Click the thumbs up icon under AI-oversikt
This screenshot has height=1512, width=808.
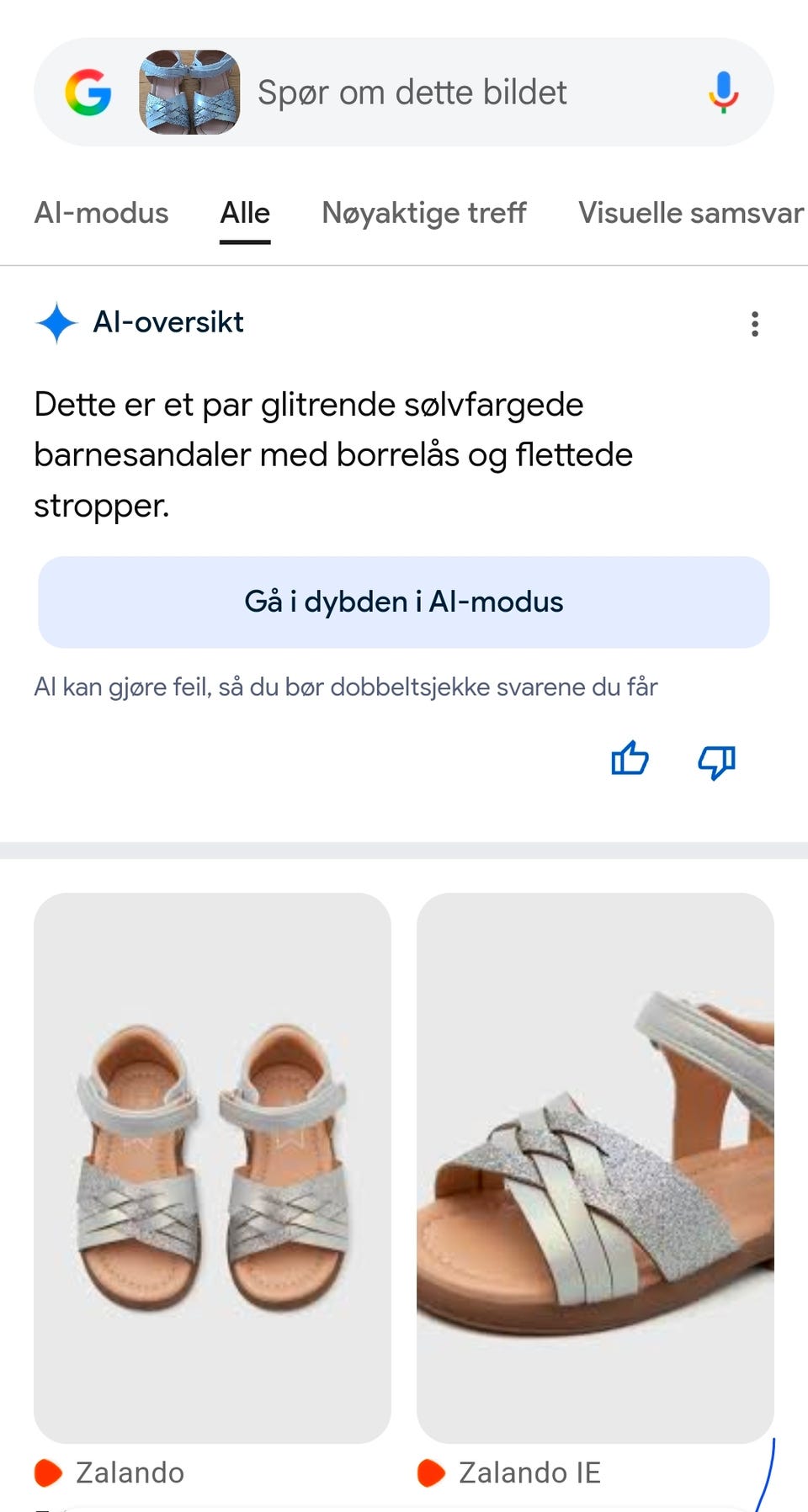630,761
